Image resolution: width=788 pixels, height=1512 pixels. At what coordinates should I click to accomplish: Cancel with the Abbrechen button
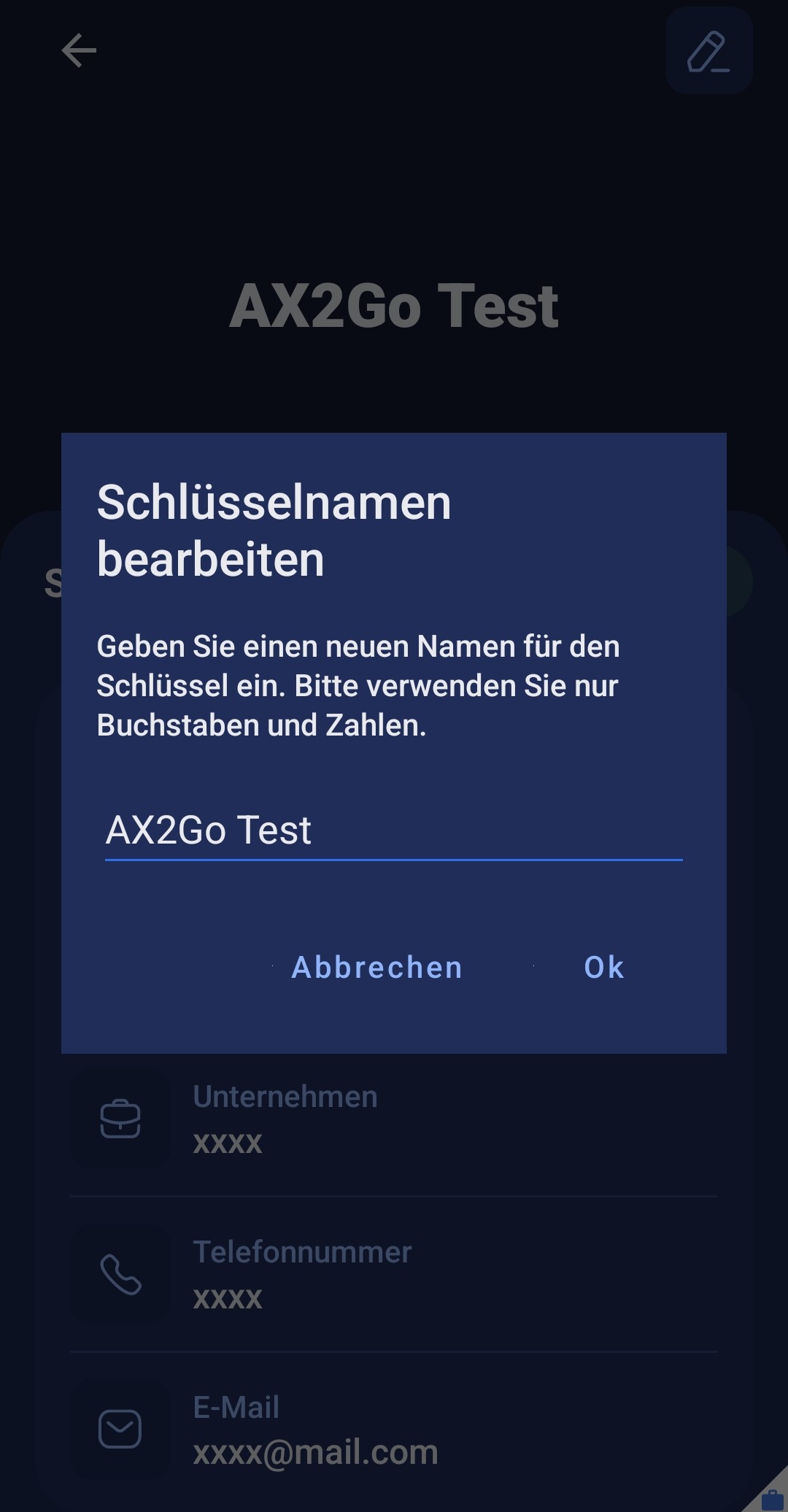pyautogui.click(x=376, y=968)
